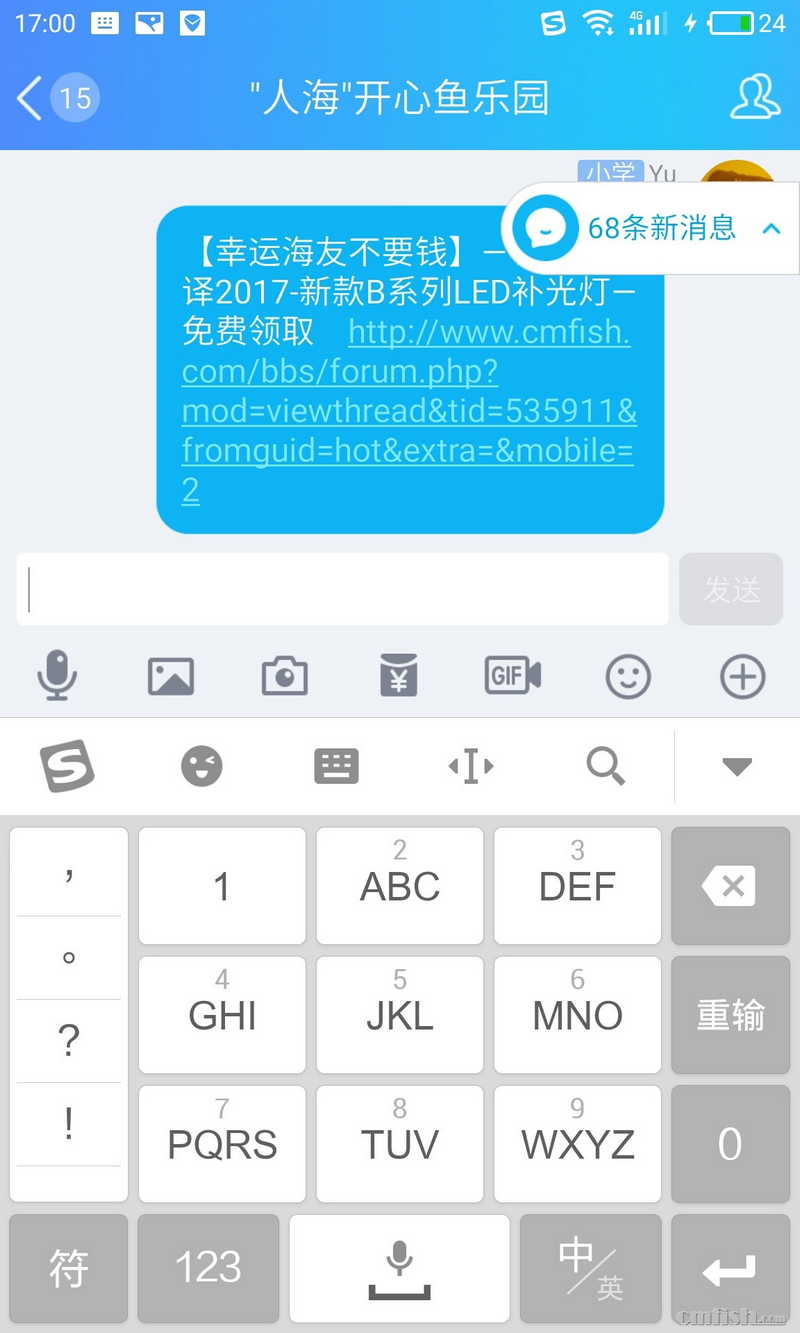Open the emoji smiley panel

[628, 677]
